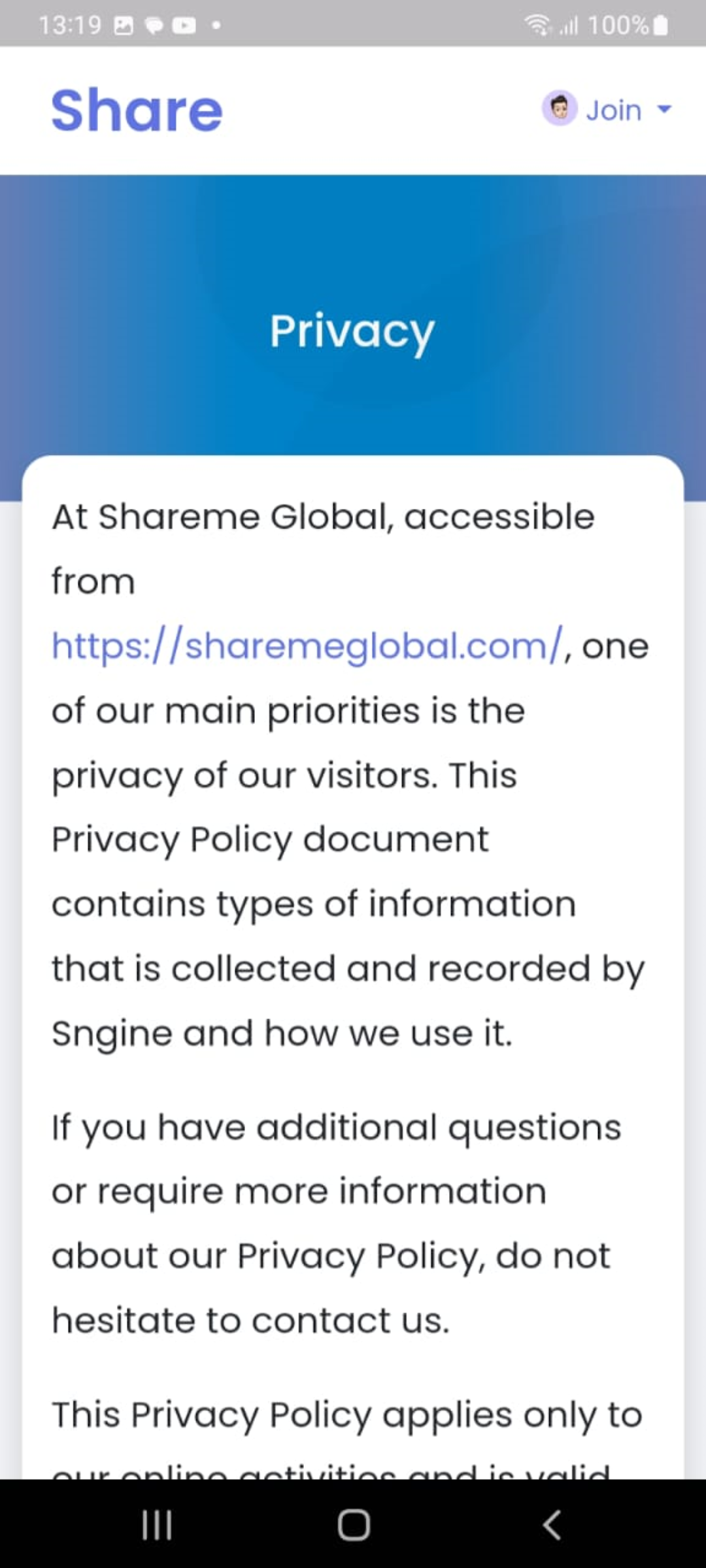
Task: Open the recent apps view
Action: click(x=157, y=1525)
